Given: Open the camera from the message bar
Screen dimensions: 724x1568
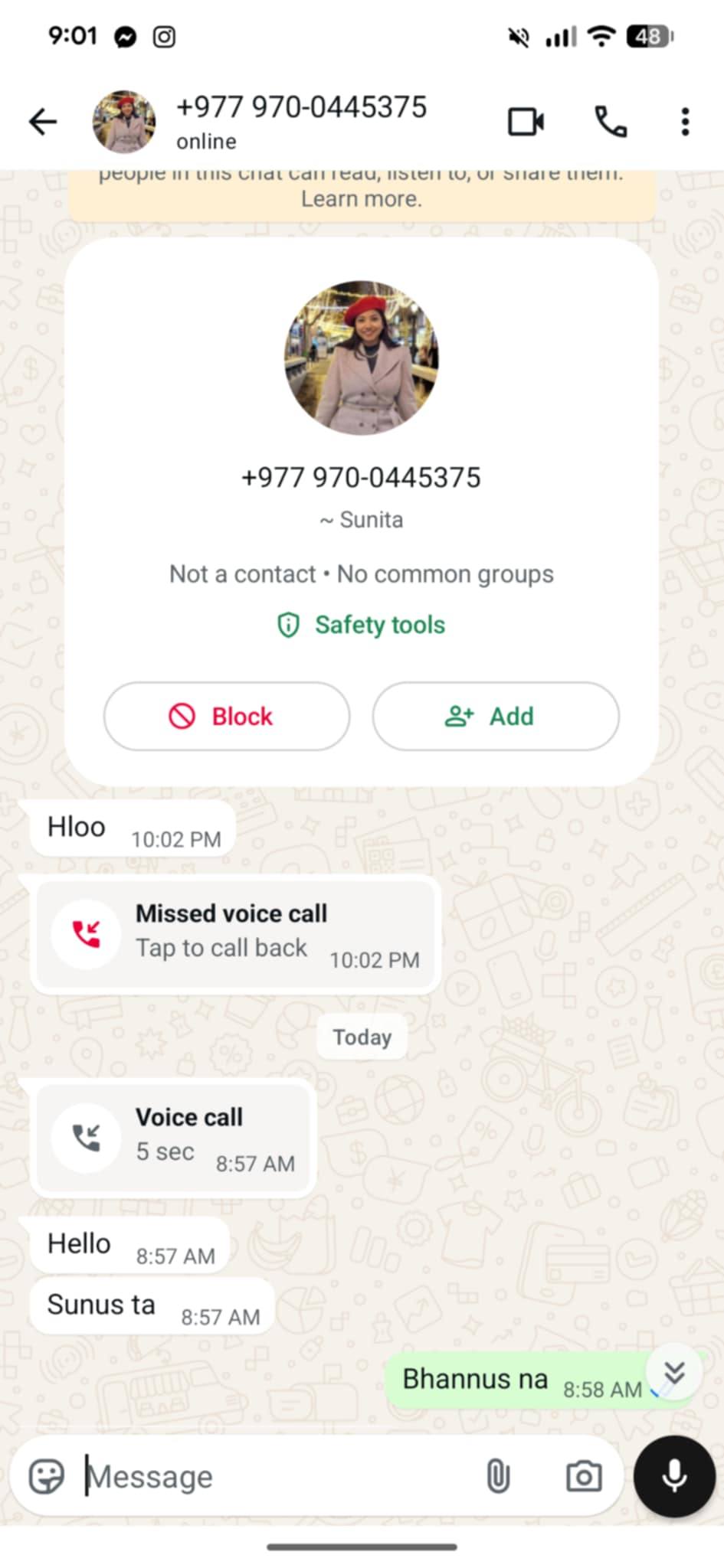Looking at the screenshot, I should pos(584,1476).
